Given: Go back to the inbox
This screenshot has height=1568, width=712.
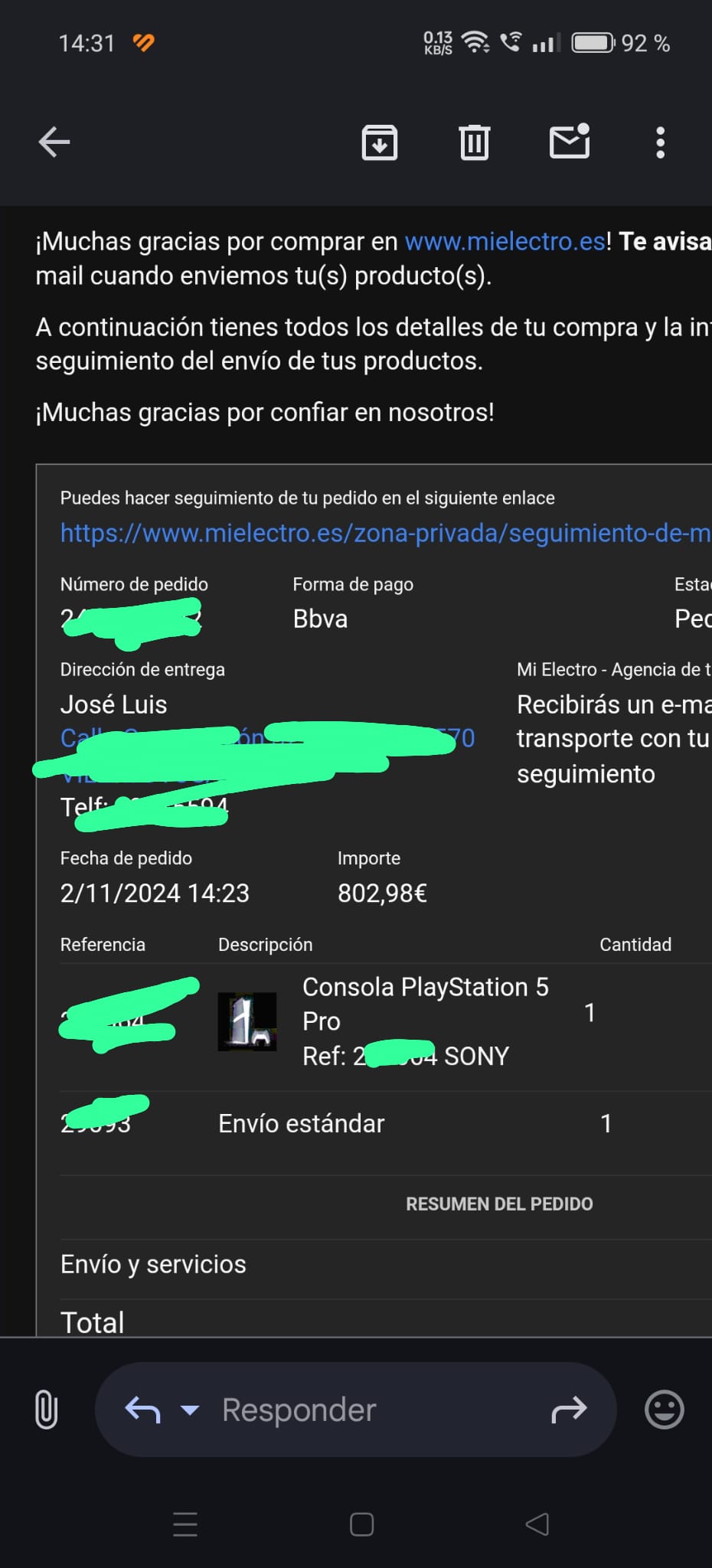Looking at the screenshot, I should pos(54,142).
